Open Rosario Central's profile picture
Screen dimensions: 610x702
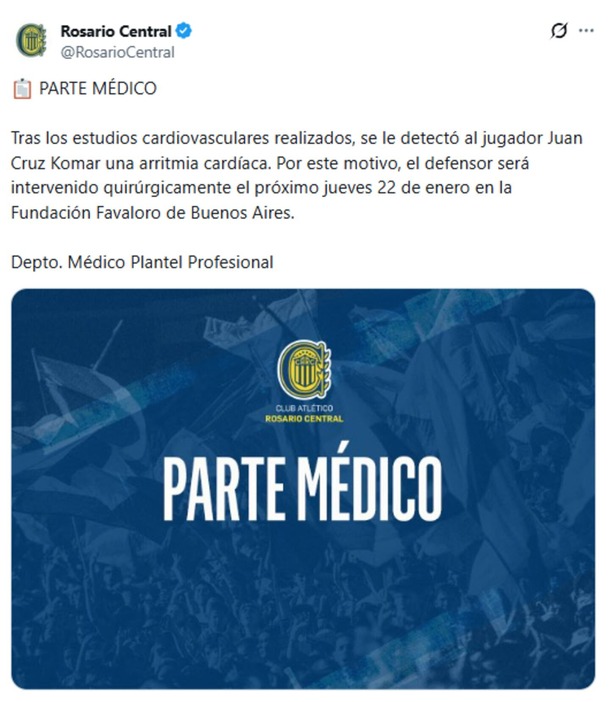[31, 40]
